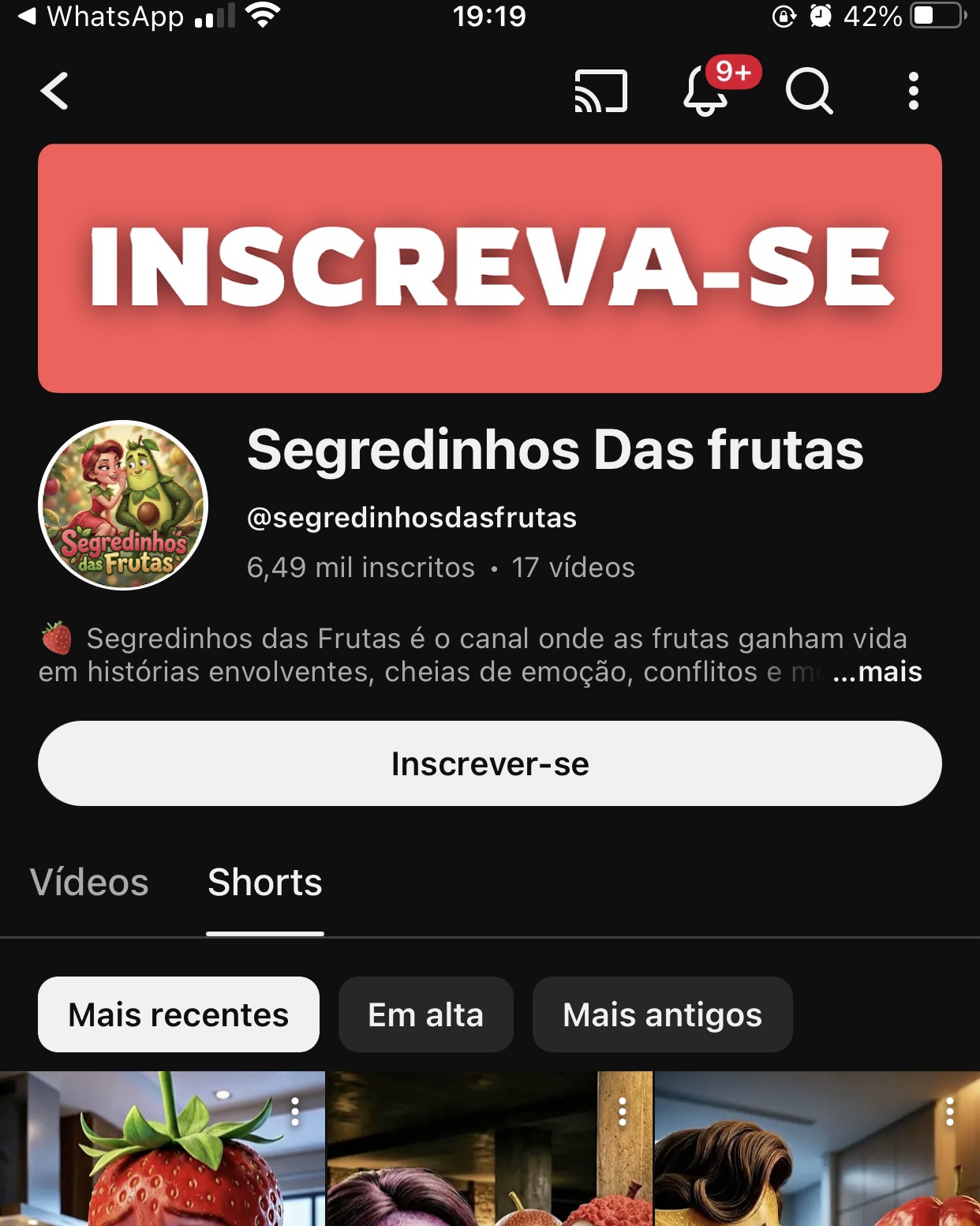
Task: Open options for the brown-haired character short
Action: pos(949,1112)
